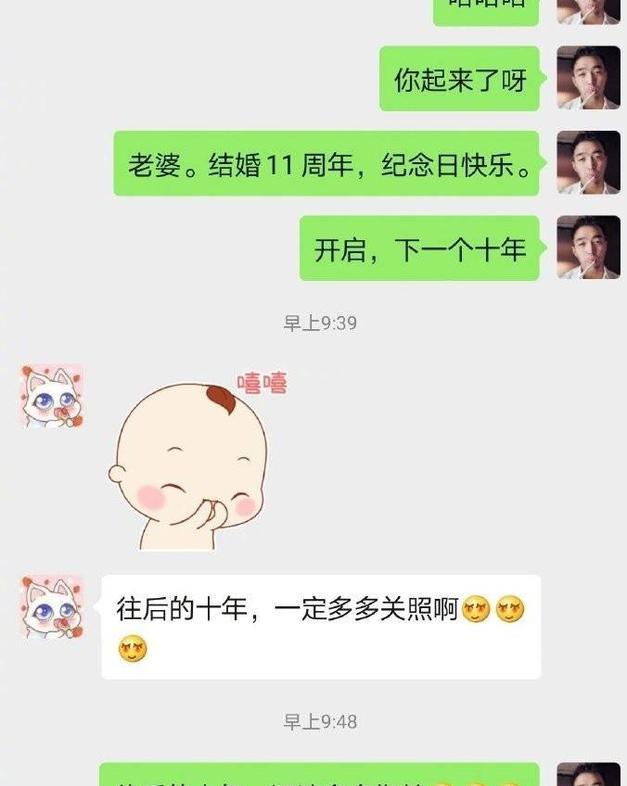Open the cat avatar beside the baby sticker
Viewport: 627px width, 786px height.
point(53,396)
